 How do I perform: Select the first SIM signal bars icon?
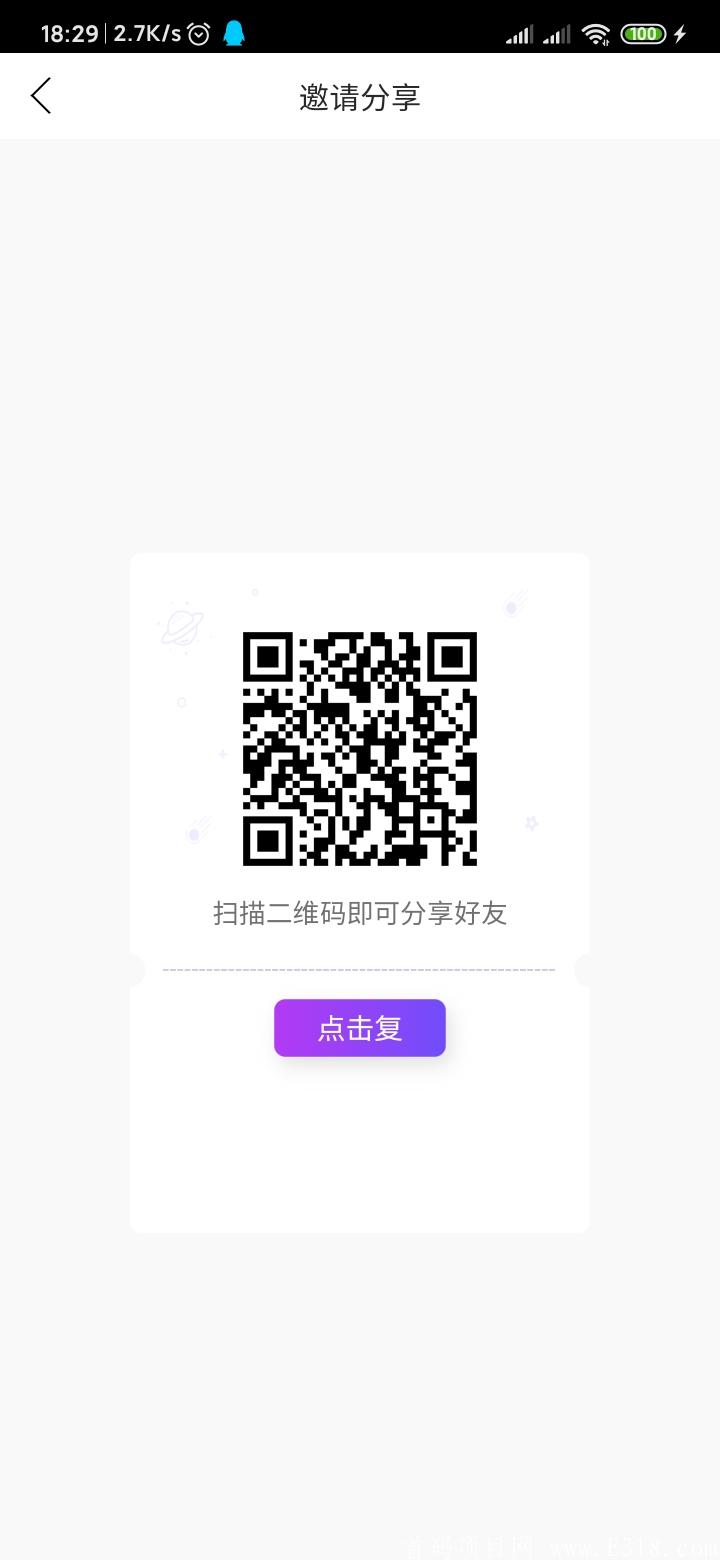520,33
